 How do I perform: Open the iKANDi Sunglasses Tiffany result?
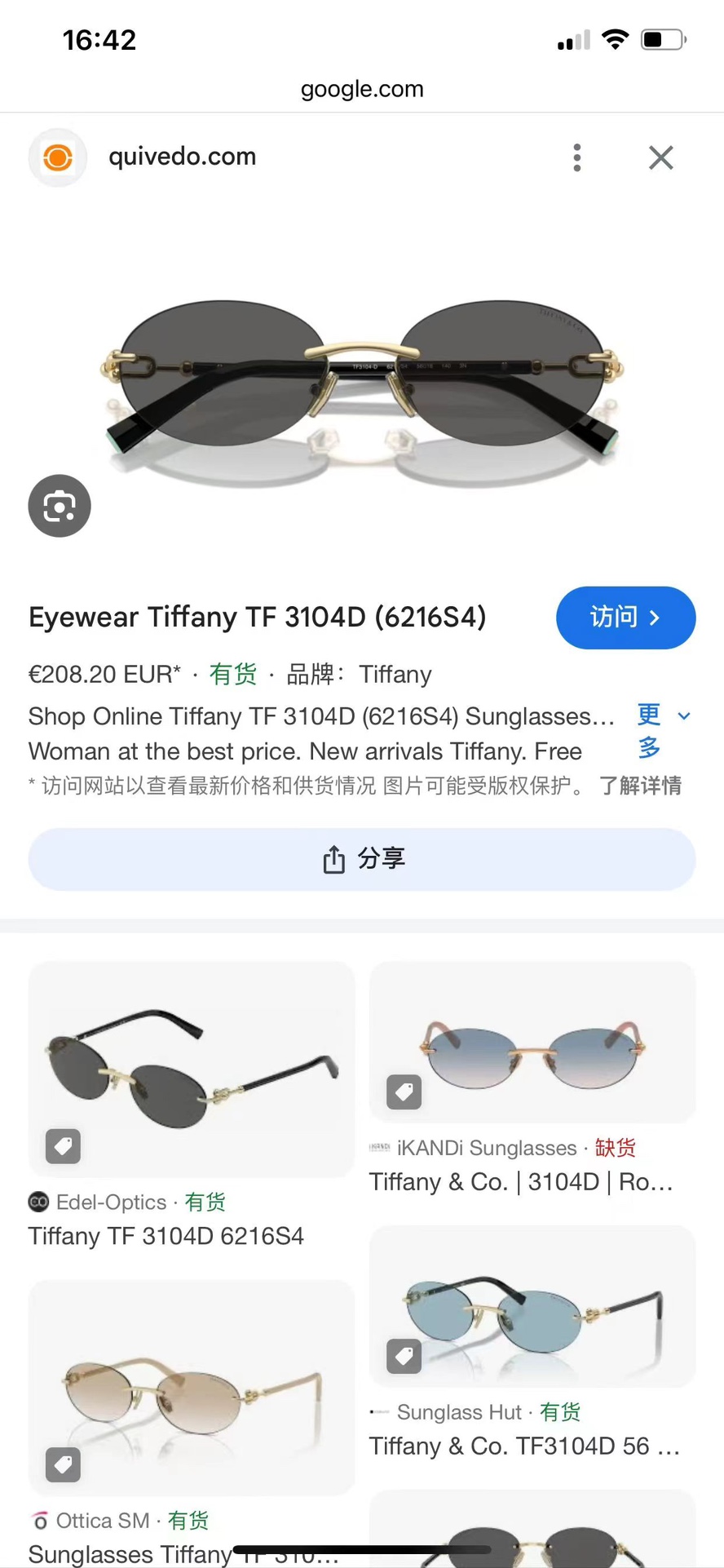click(x=532, y=1042)
